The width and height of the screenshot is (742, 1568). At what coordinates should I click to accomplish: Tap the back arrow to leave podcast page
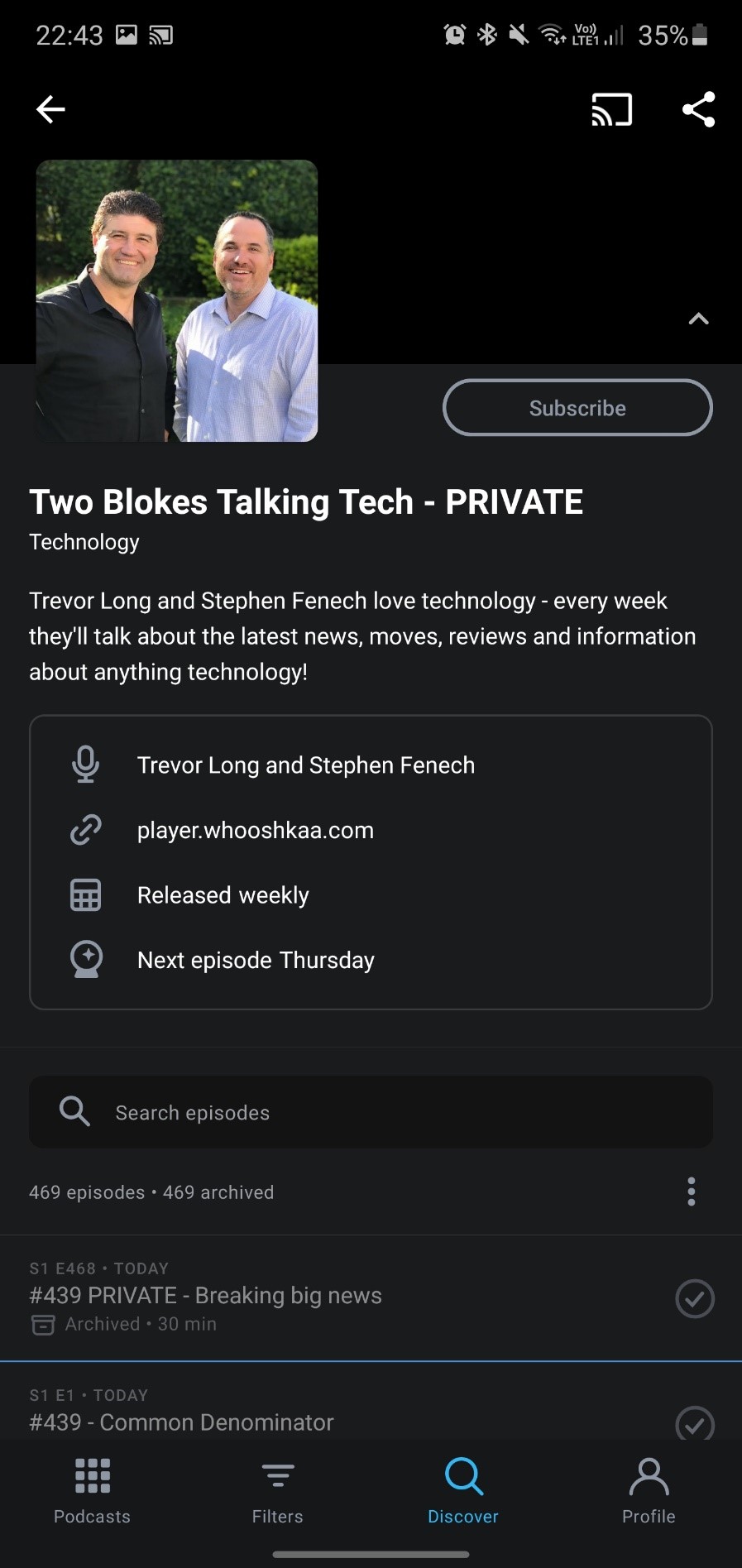point(50,108)
